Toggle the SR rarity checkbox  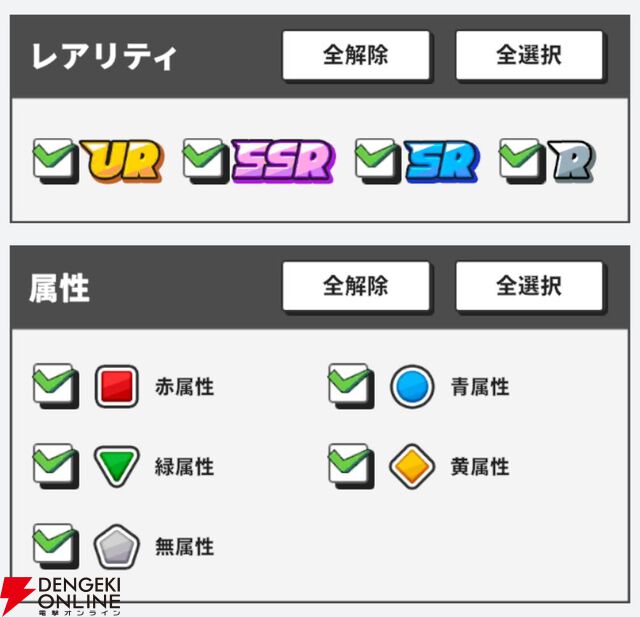coord(378,161)
